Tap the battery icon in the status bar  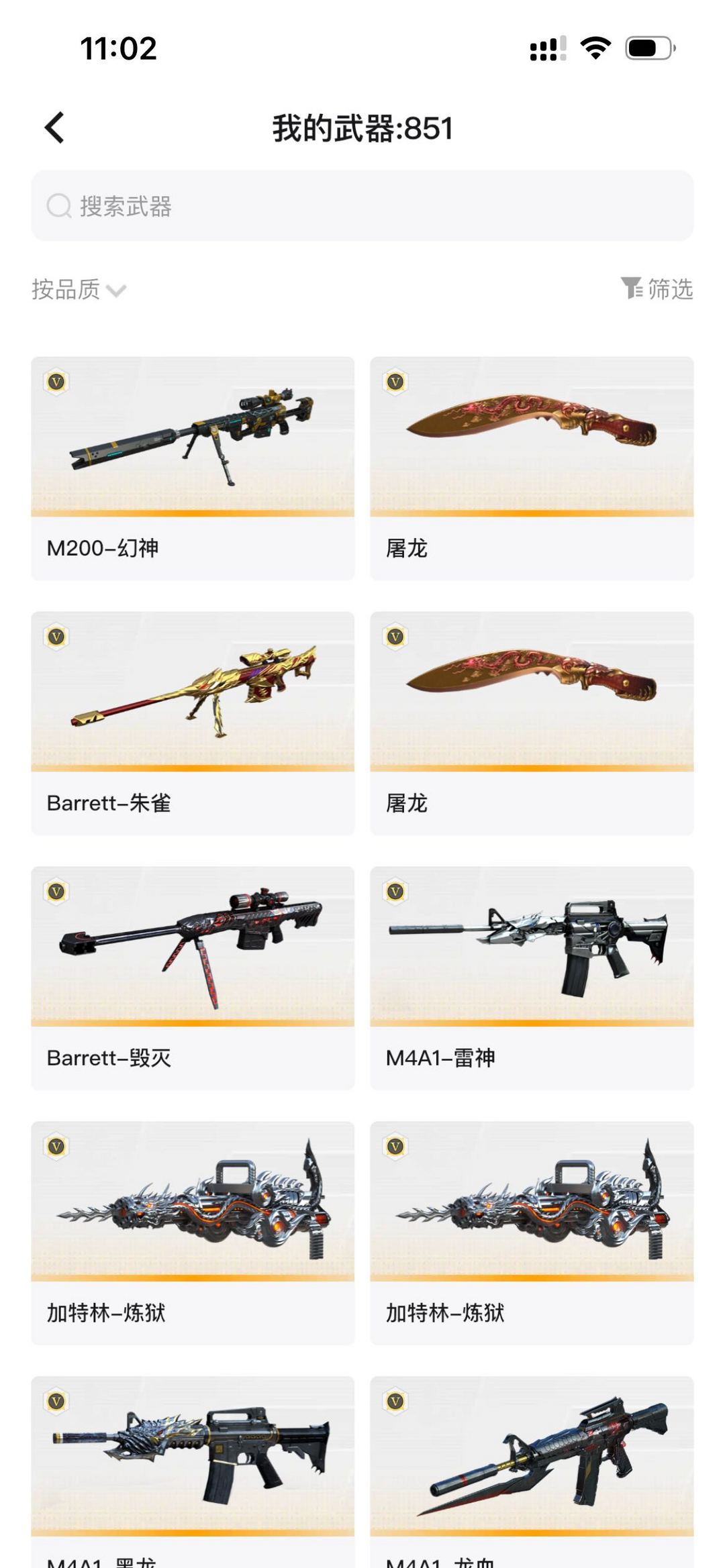(646, 47)
